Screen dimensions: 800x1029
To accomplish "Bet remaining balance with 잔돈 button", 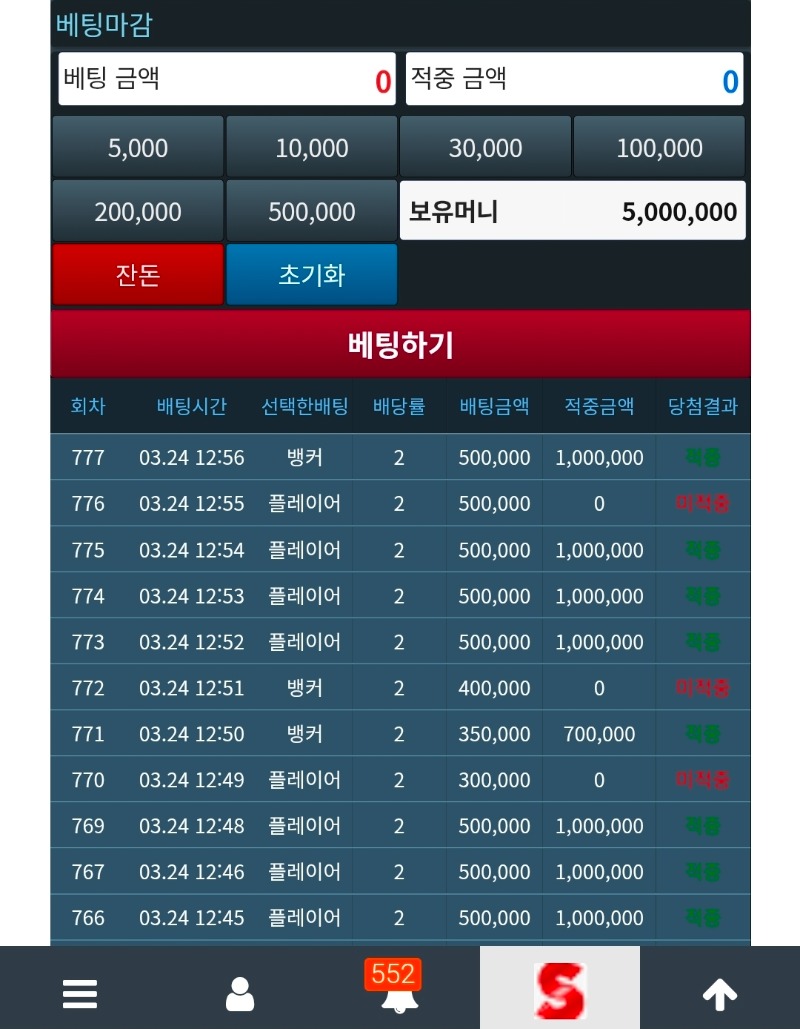I will 138,275.
